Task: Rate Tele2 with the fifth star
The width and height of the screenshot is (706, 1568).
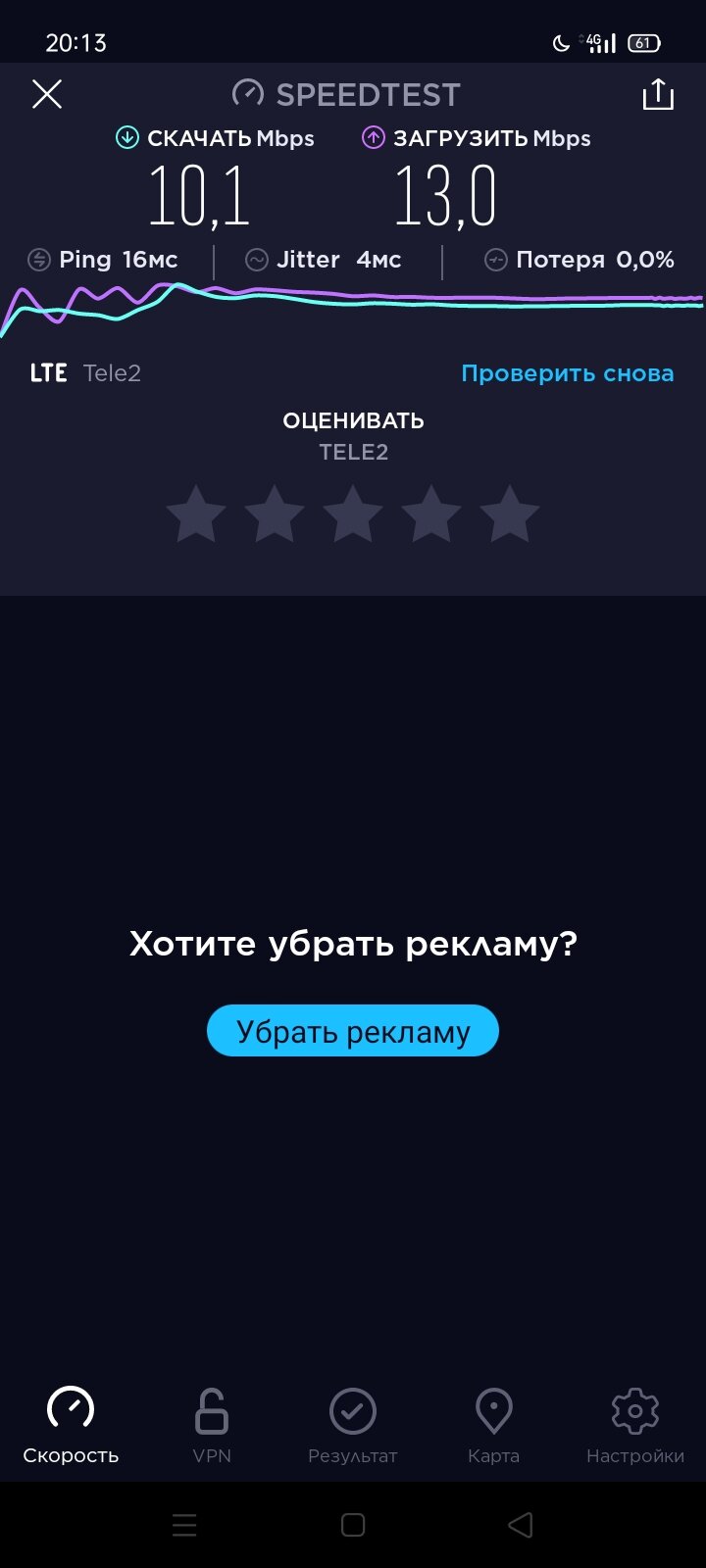Action: (510, 514)
